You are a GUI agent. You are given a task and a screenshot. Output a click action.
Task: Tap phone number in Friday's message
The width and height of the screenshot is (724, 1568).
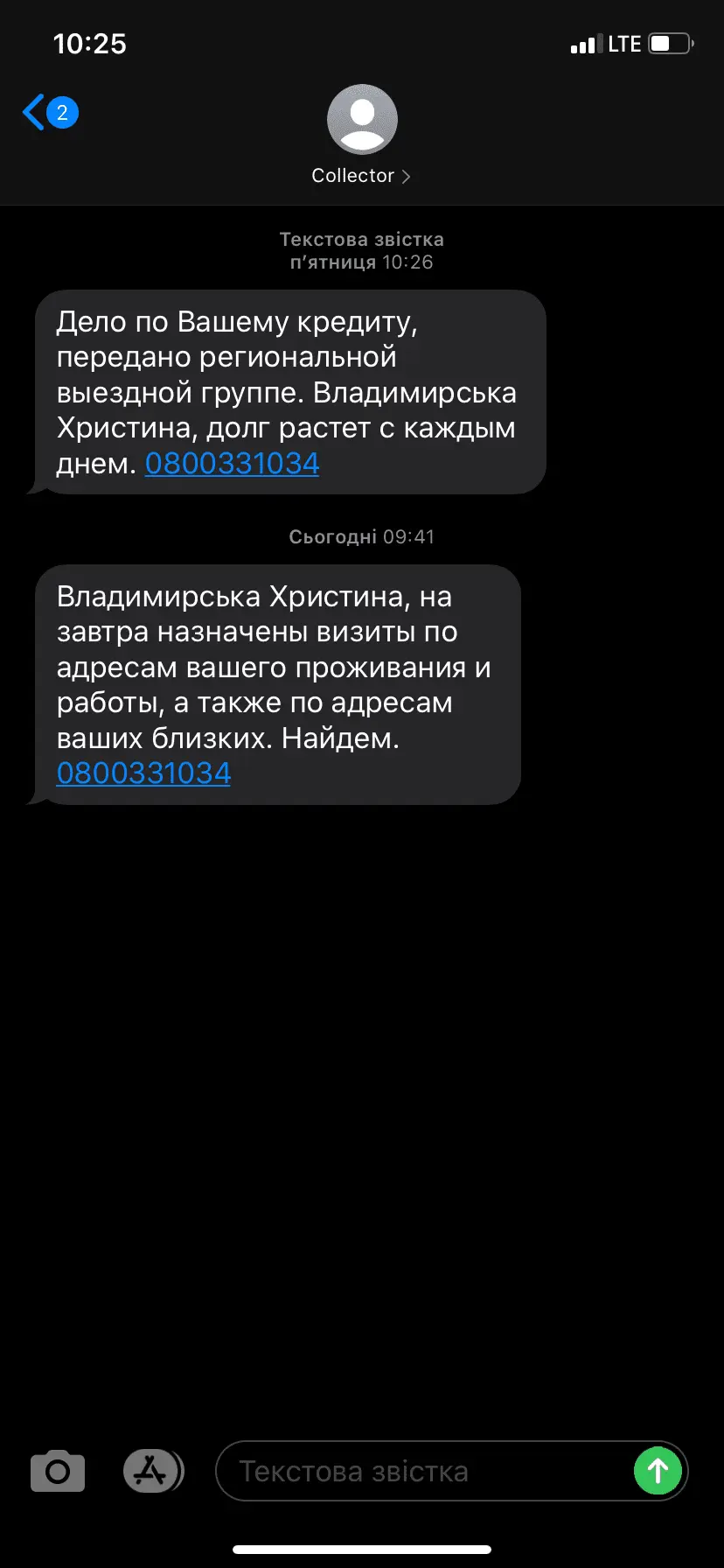[232, 463]
